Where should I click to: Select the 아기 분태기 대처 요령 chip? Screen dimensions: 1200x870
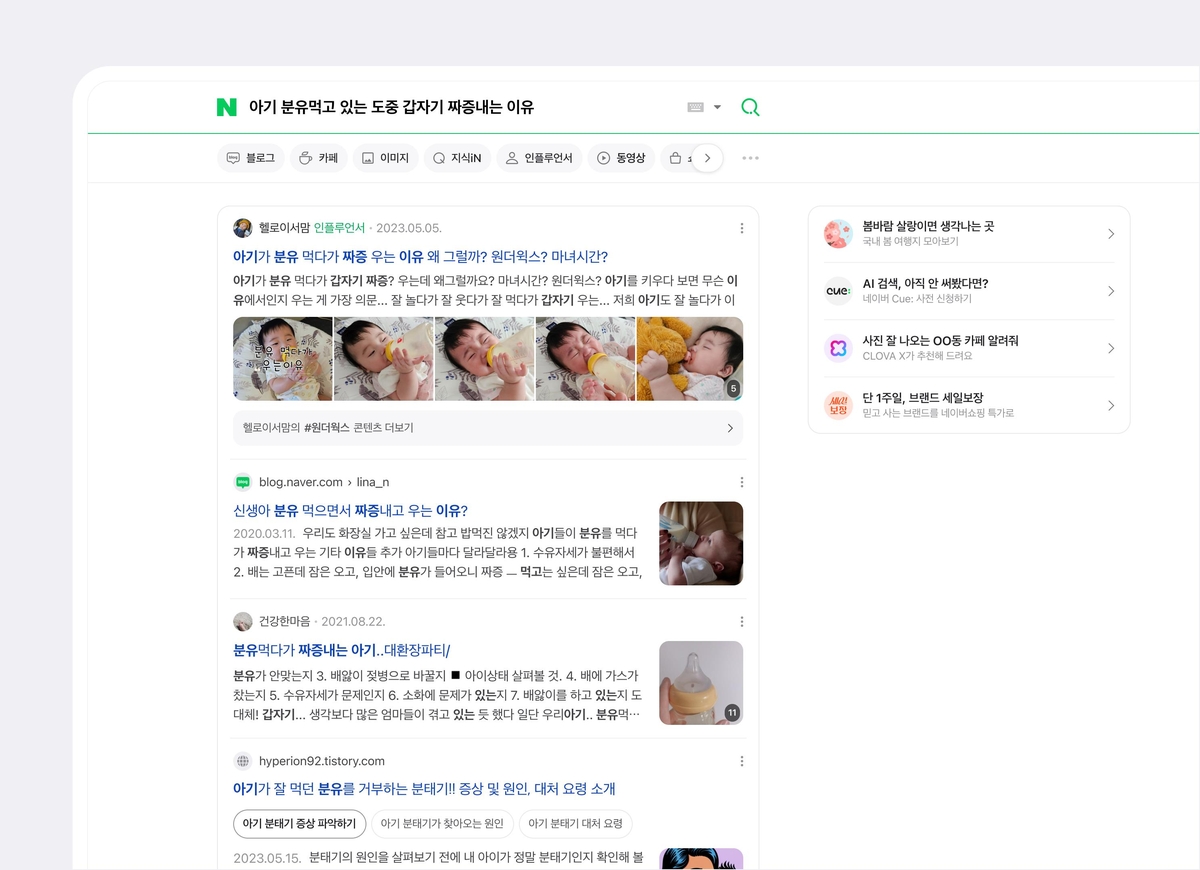pos(575,824)
